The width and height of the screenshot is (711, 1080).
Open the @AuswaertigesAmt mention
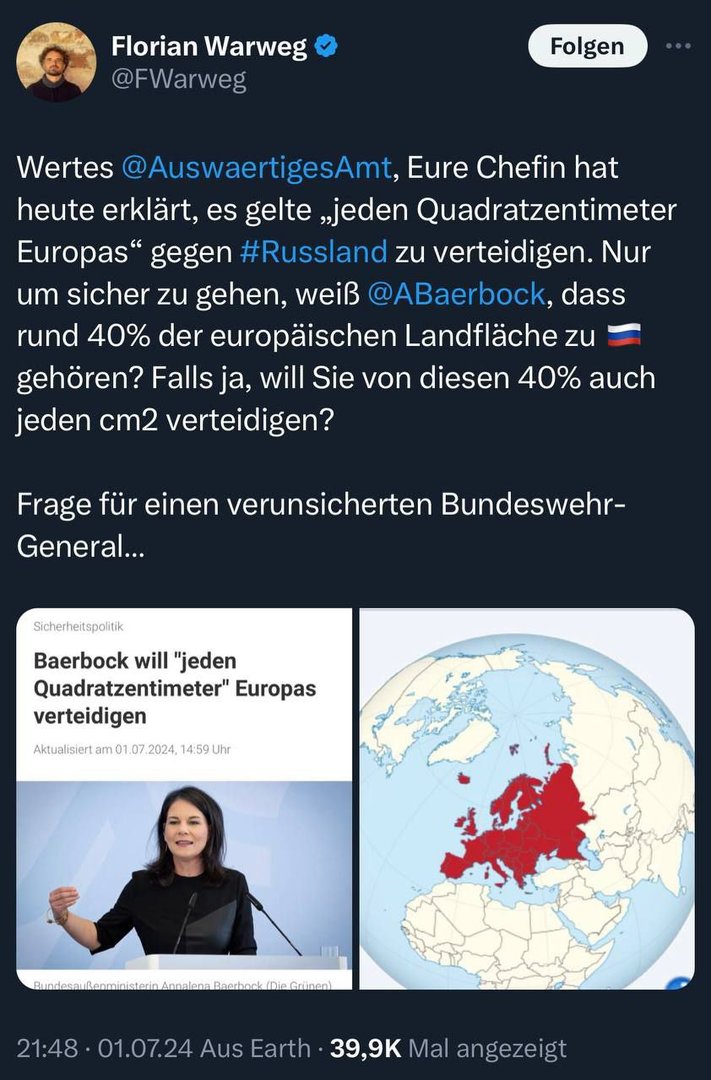255,167
